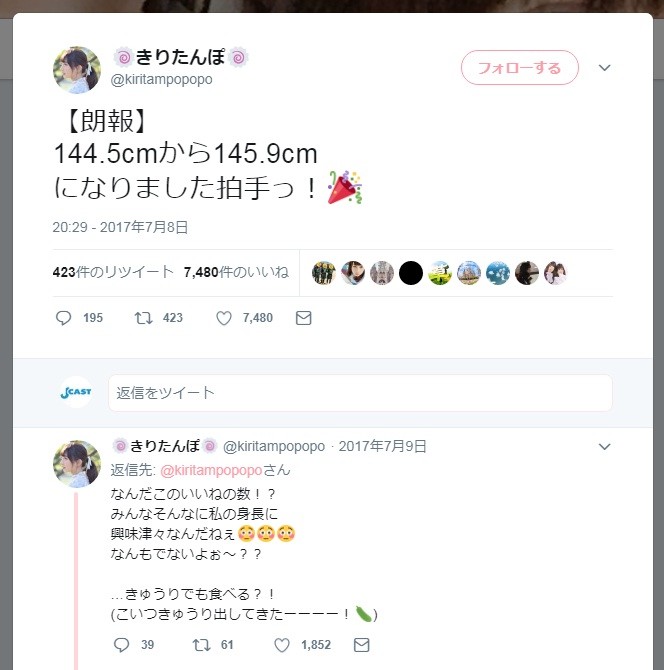The height and width of the screenshot is (670, 664).
Task: View the first liker's avatar in the row
Action: click(322, 273)
